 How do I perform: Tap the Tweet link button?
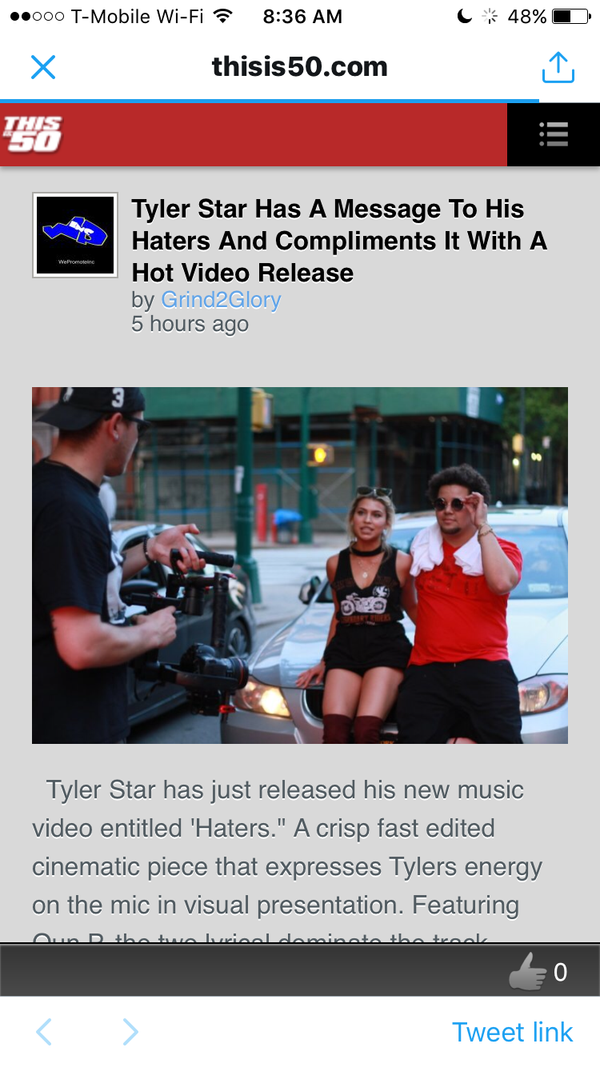(512, 1032)
